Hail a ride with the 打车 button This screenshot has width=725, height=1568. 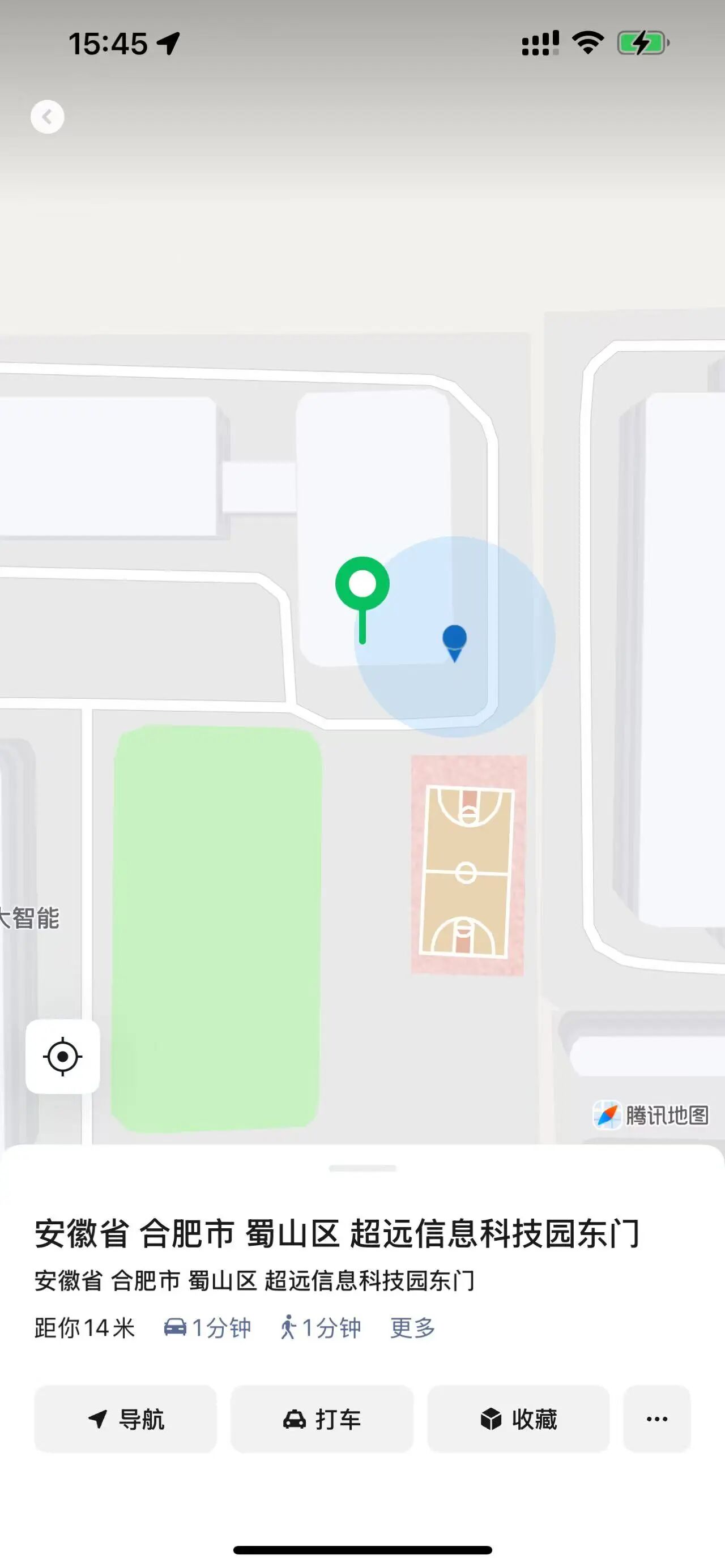[x=322, y=1419]
